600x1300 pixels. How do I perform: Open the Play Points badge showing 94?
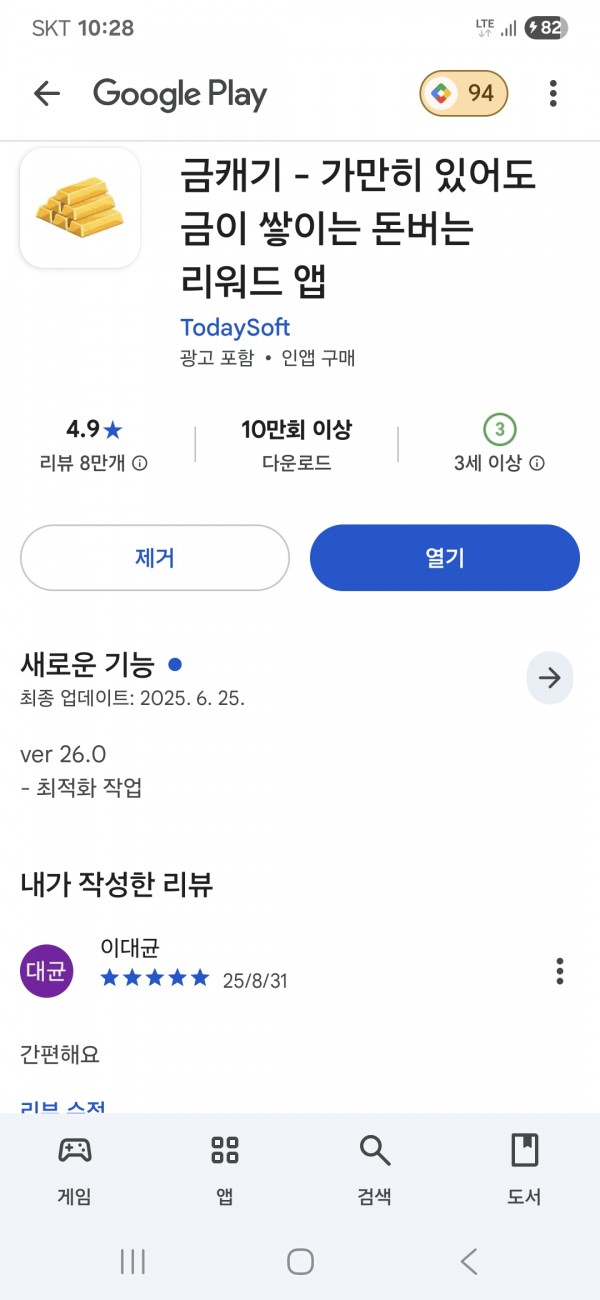[464, 94]
